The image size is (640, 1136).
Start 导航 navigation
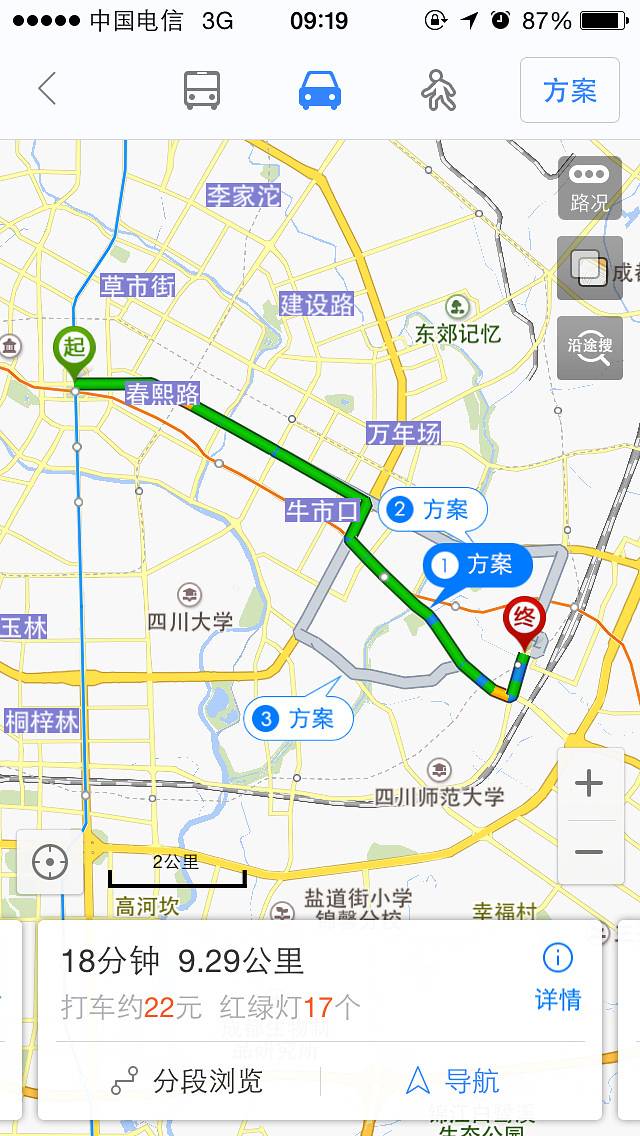pos(452,1082)
